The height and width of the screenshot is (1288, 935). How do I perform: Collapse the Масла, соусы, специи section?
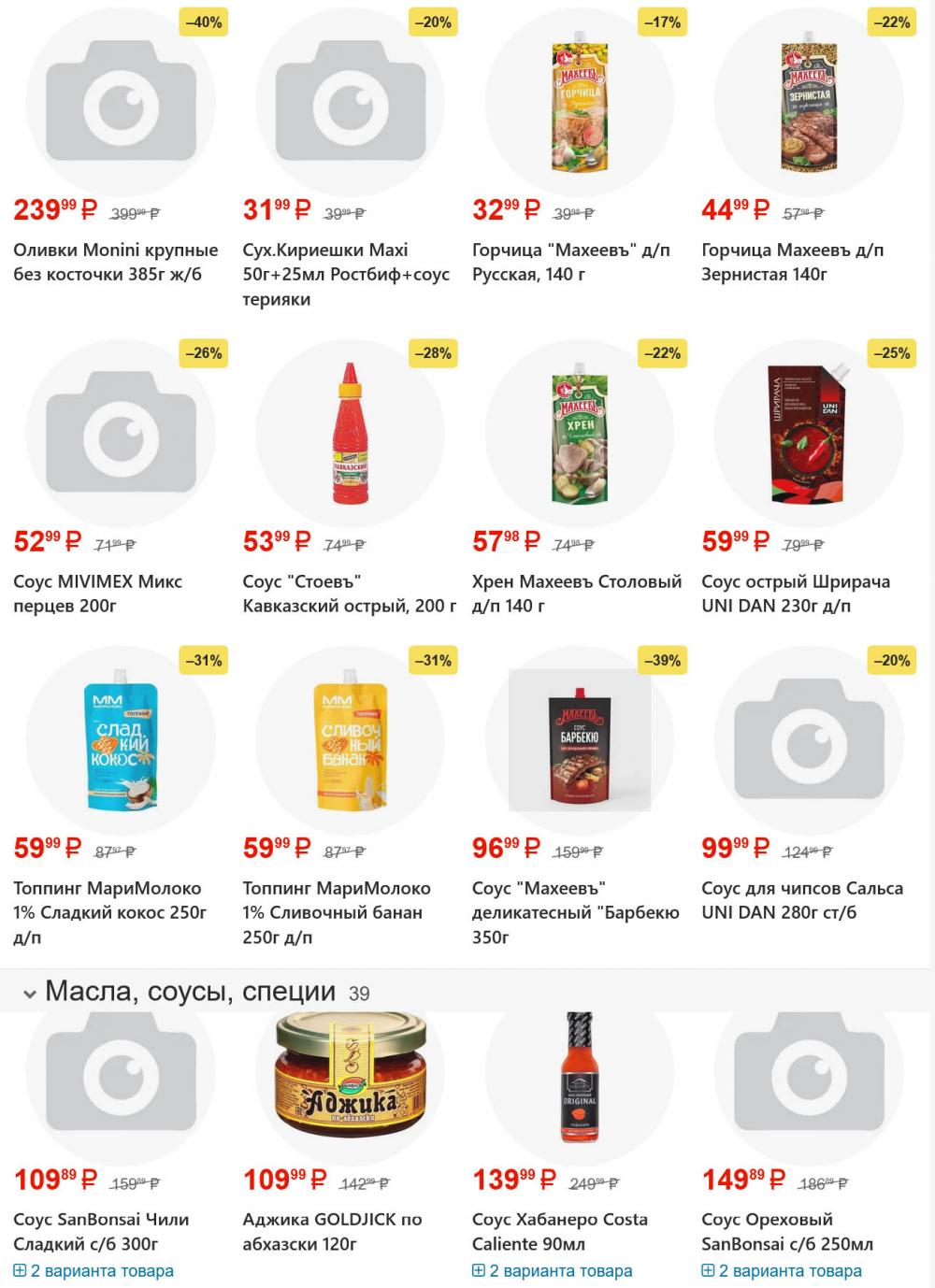point(30,994)
